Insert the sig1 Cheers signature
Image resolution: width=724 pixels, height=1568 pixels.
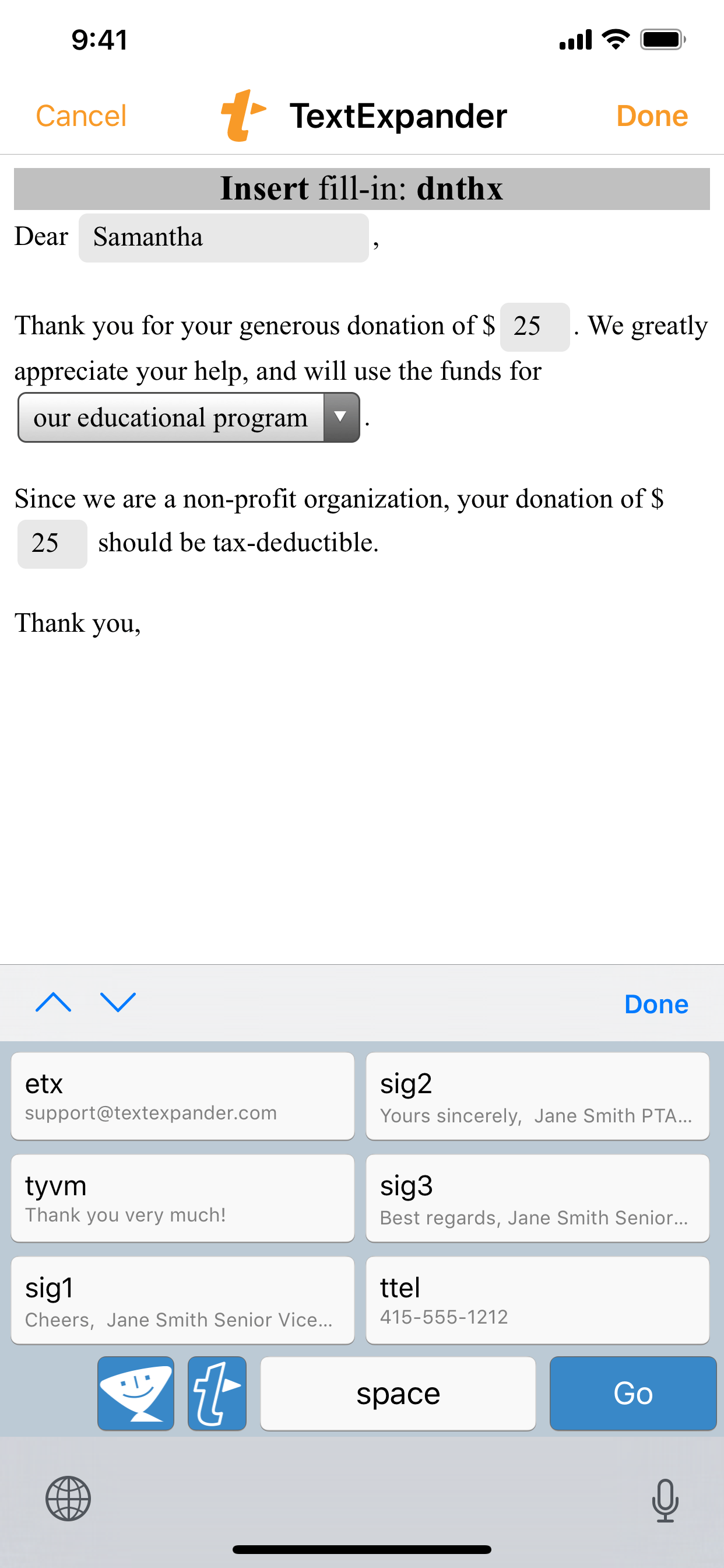182,1300
